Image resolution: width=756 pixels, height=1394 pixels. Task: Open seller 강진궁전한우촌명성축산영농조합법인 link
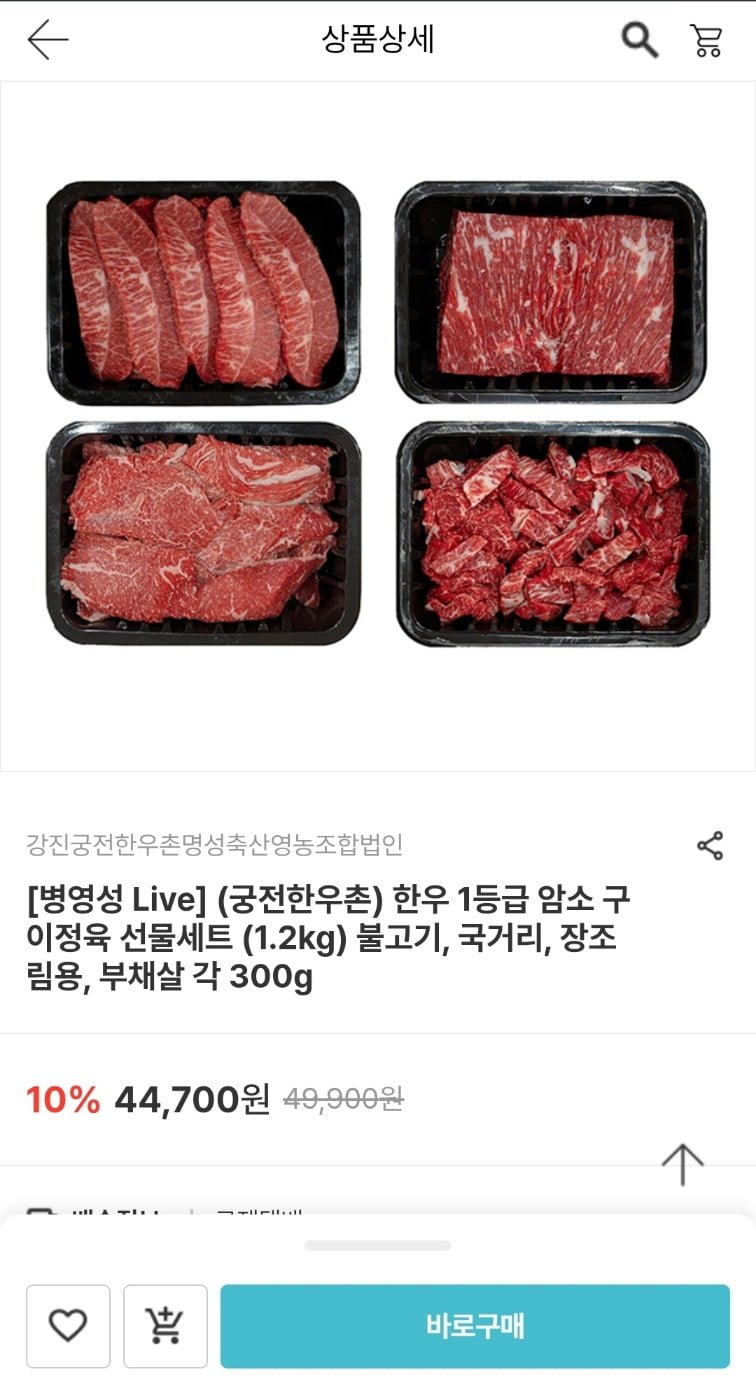pyautogui.click(x=214, y=845)
